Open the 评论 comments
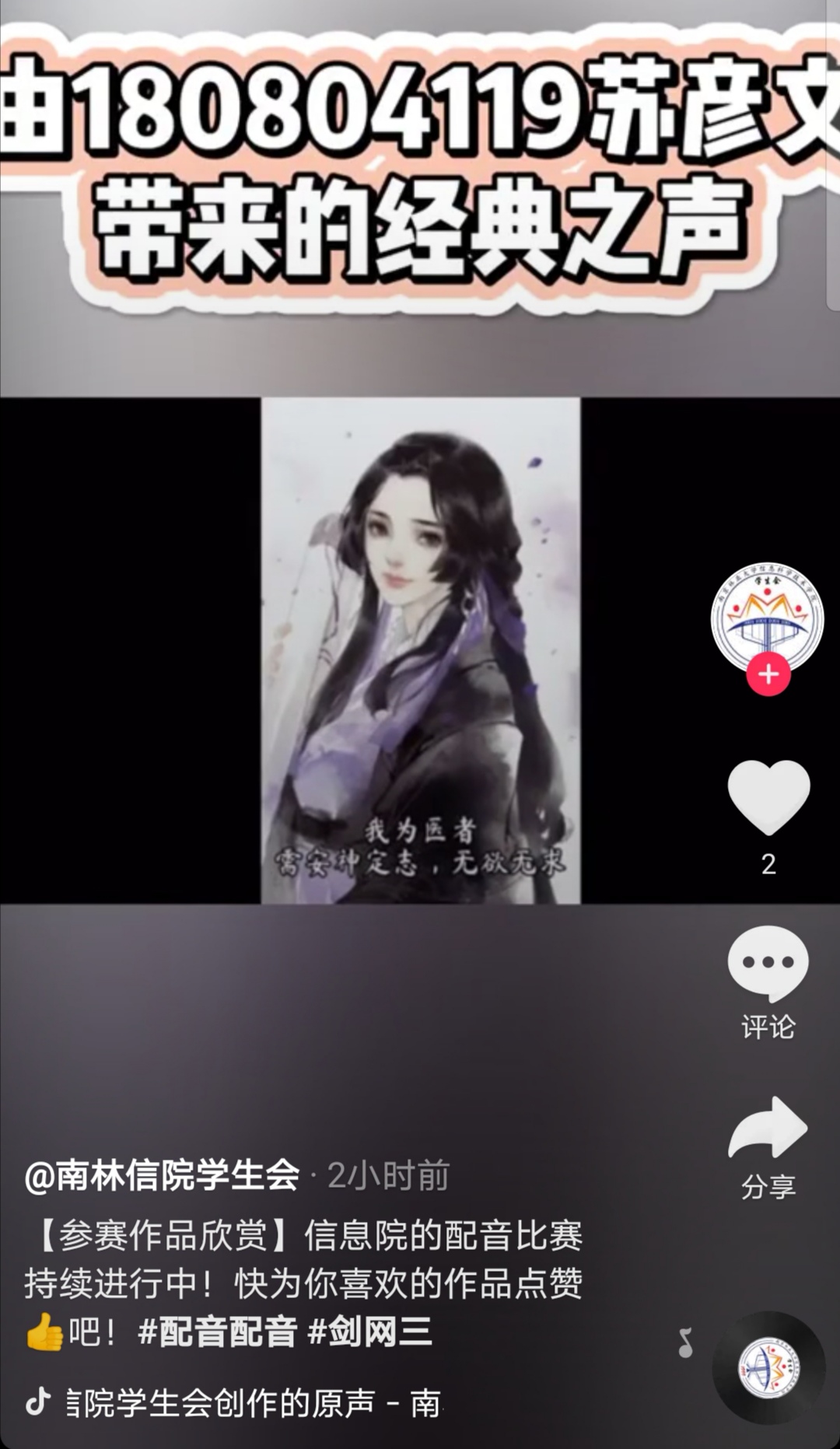 pyautogui.click(x=768, y=982)
